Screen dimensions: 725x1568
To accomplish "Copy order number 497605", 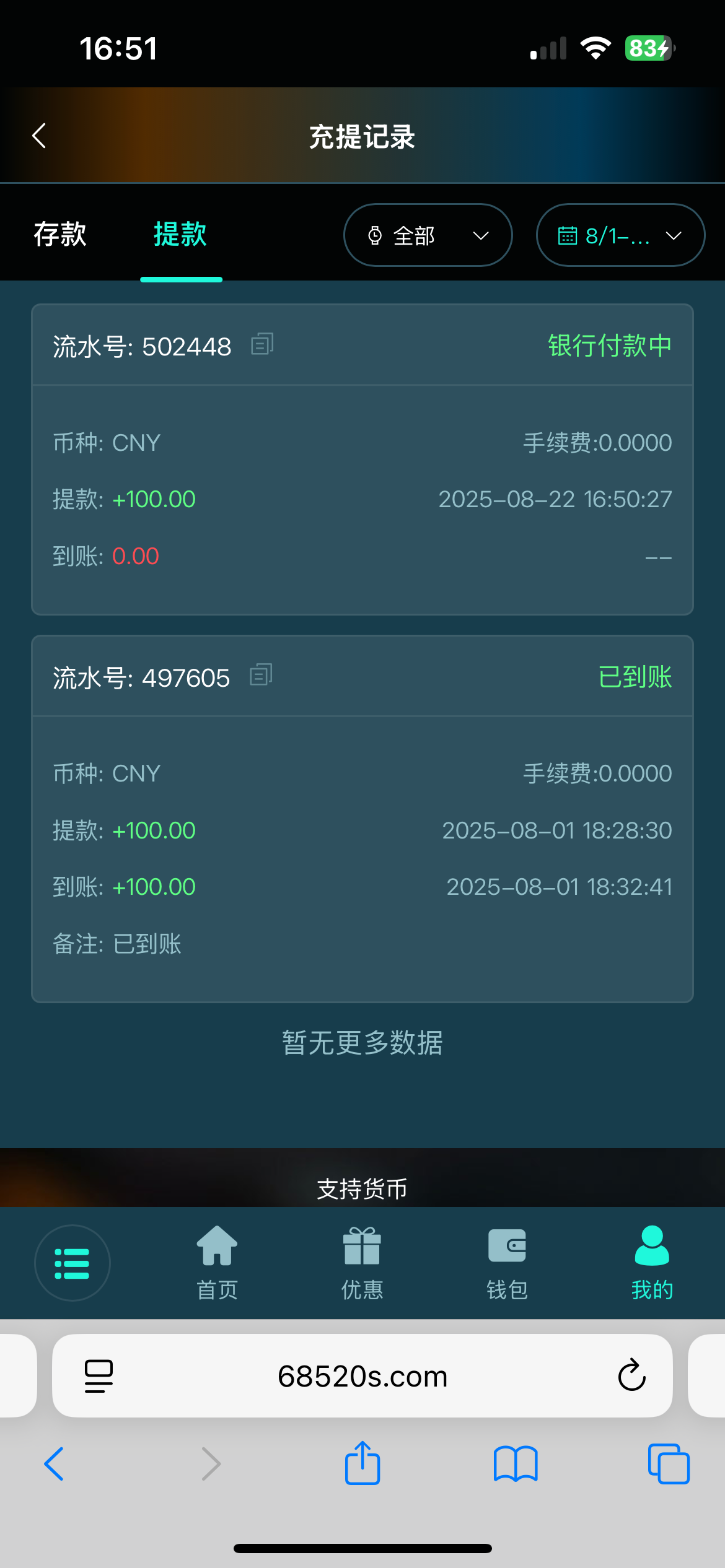I will [x=261, y=676].
